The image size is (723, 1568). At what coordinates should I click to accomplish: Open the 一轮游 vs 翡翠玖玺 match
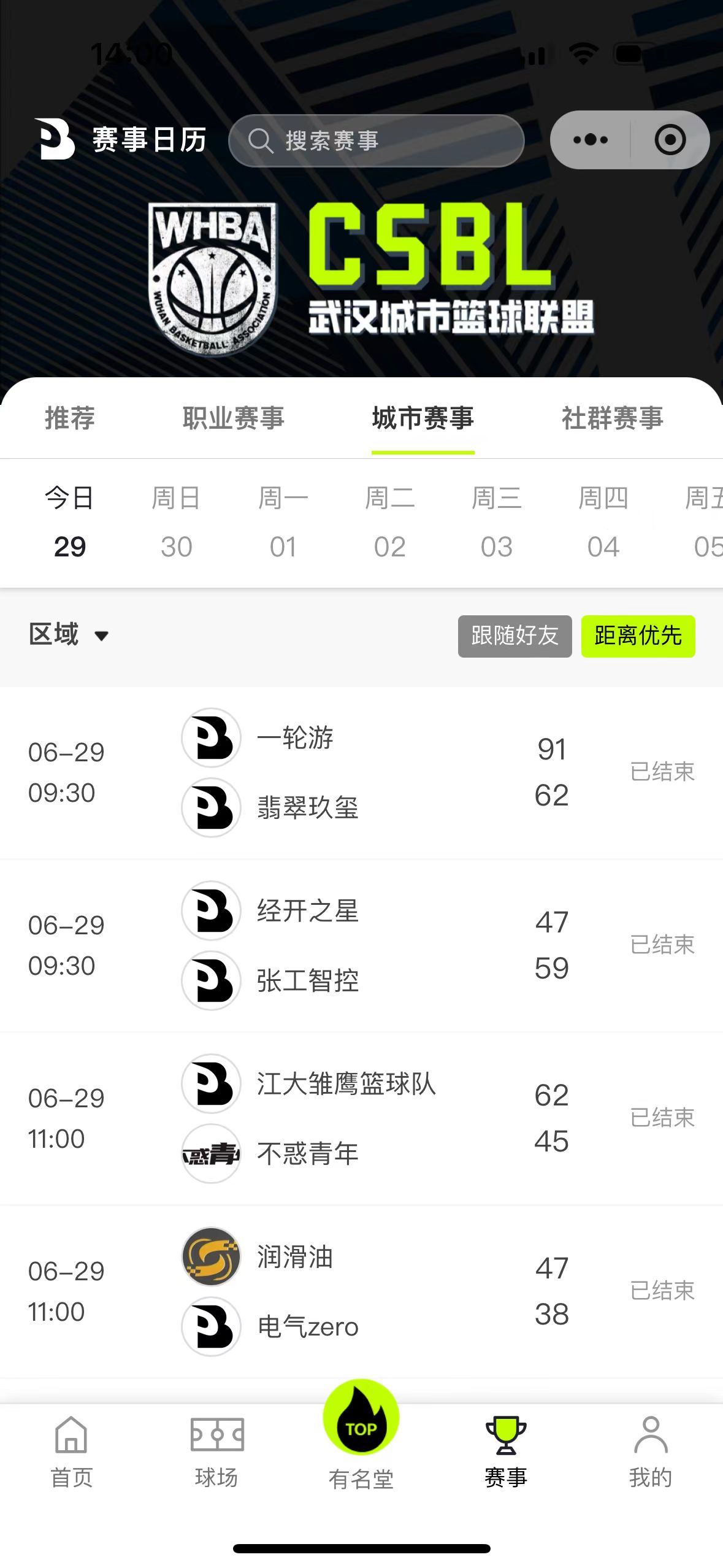click(361, 773)
